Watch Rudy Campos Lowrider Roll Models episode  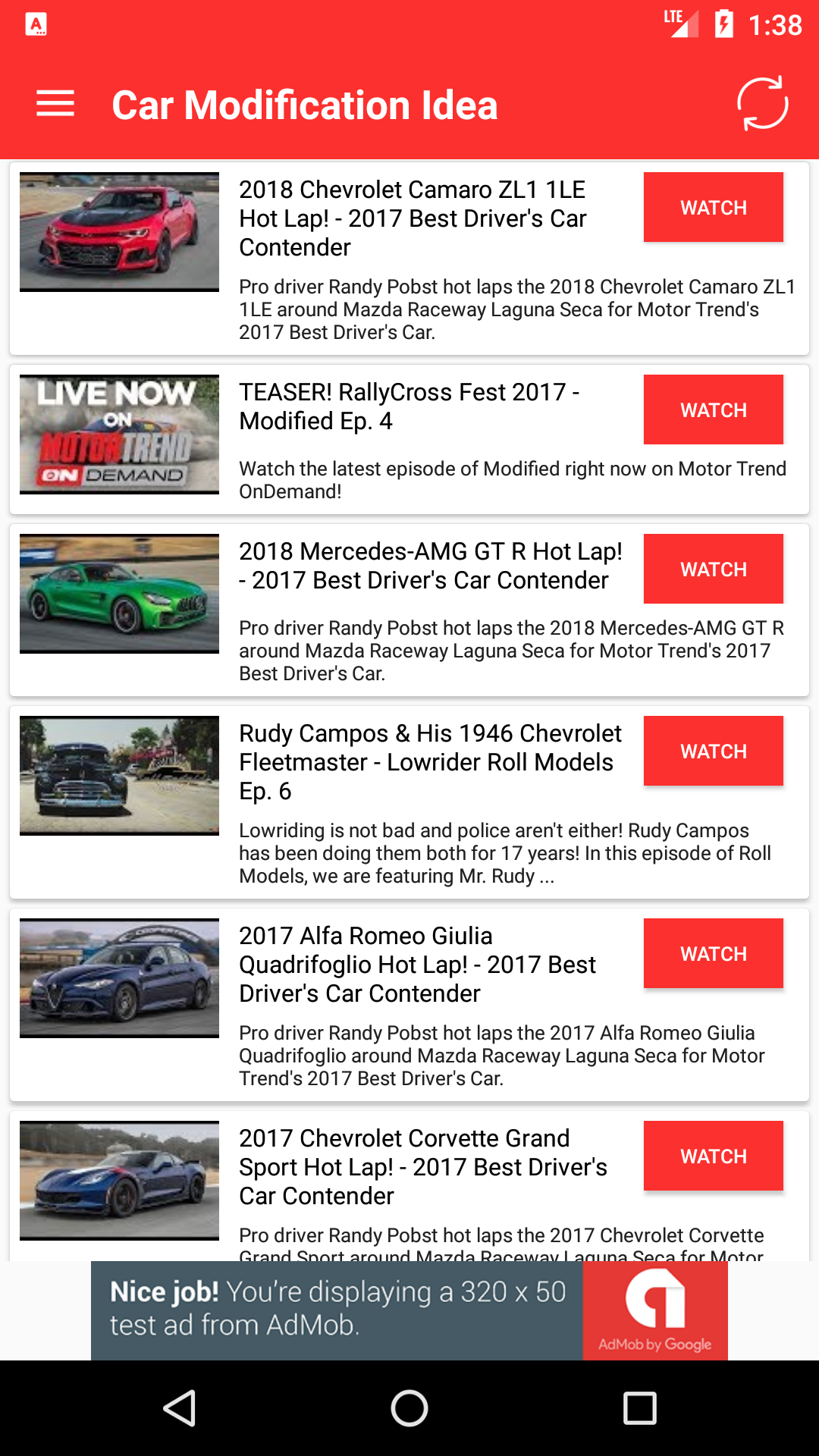pos(713,751)
